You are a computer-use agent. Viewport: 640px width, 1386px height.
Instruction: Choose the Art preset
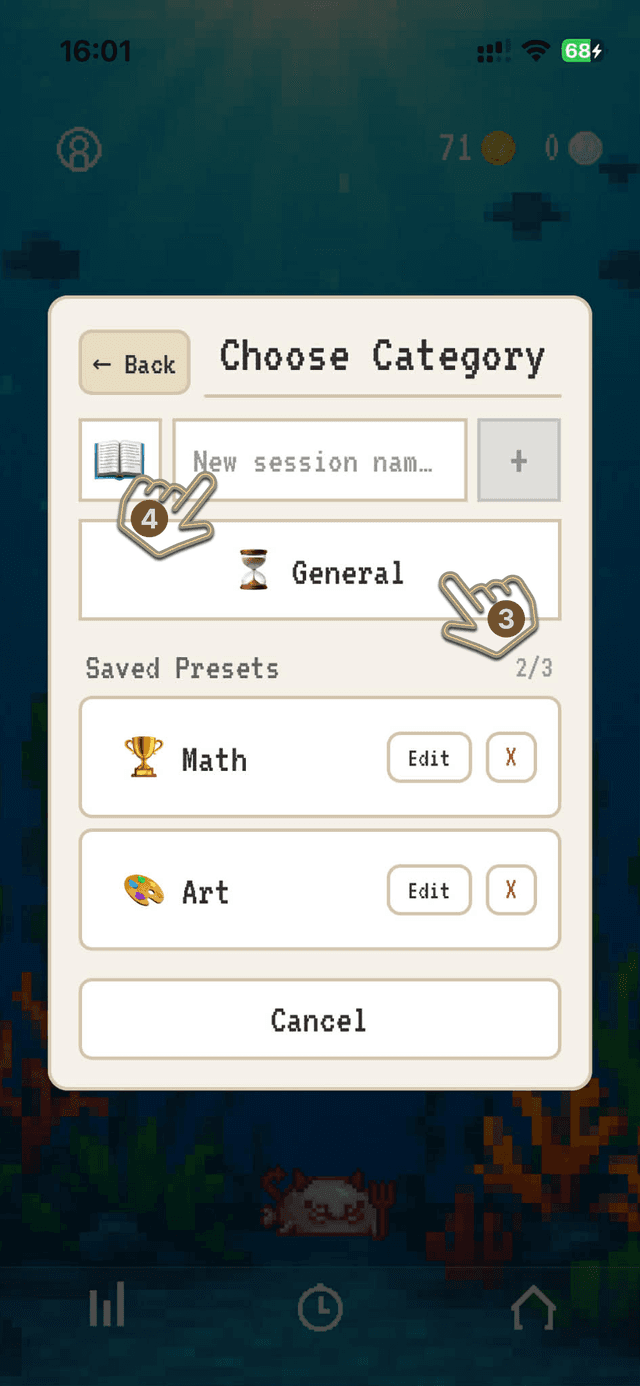(x=205, y=890)
